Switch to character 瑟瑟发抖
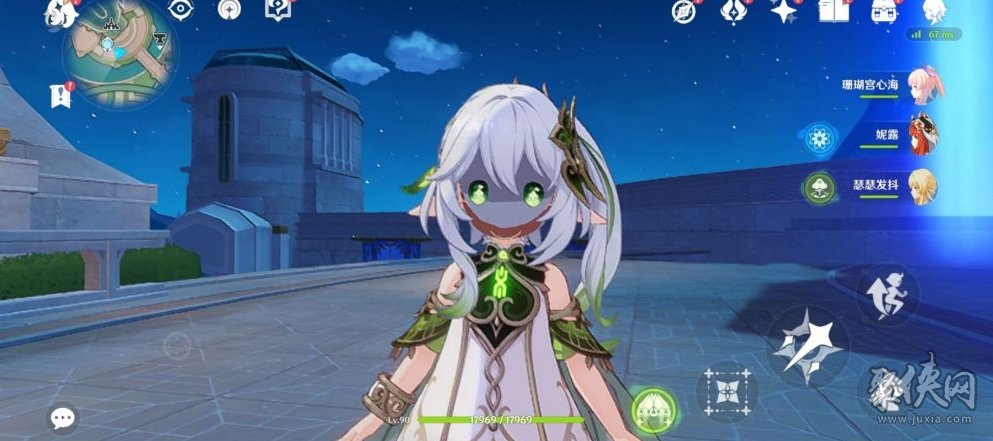993x441 pixels. click(925, 187)
